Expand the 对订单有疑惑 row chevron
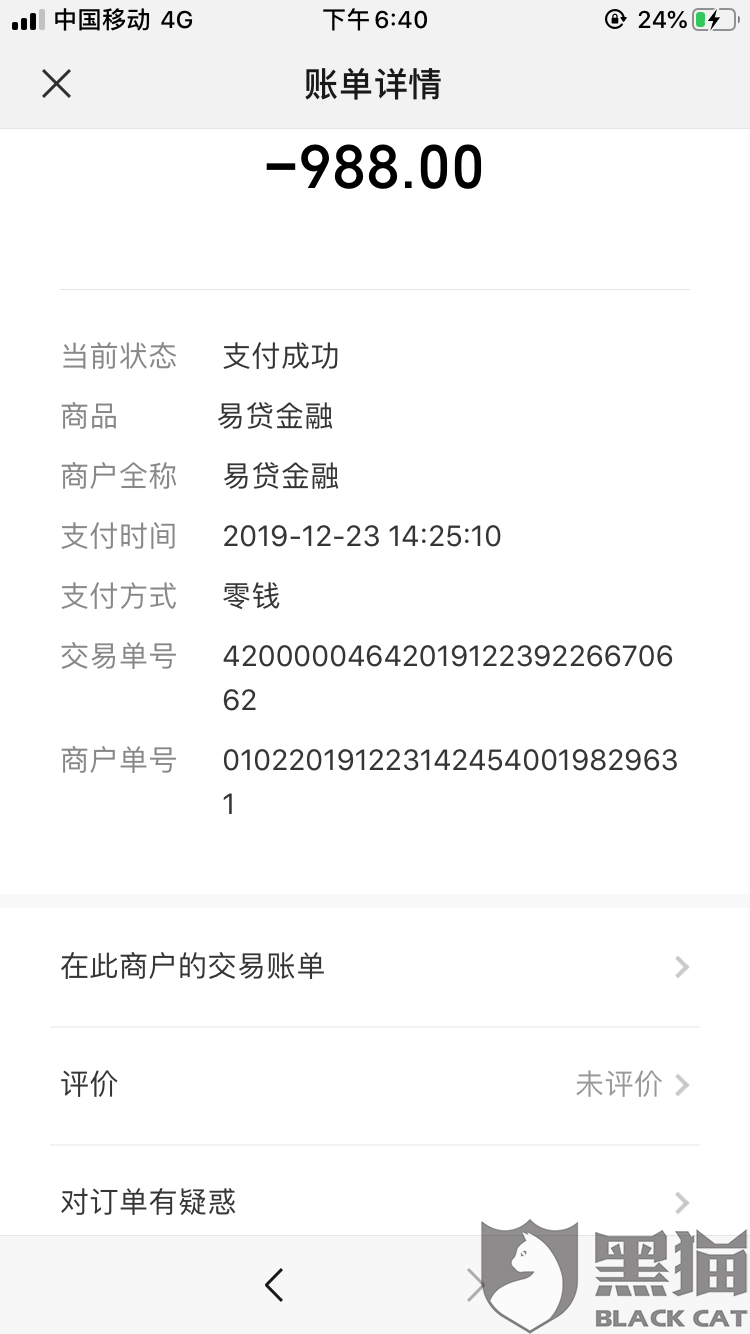 (681, 1203)
